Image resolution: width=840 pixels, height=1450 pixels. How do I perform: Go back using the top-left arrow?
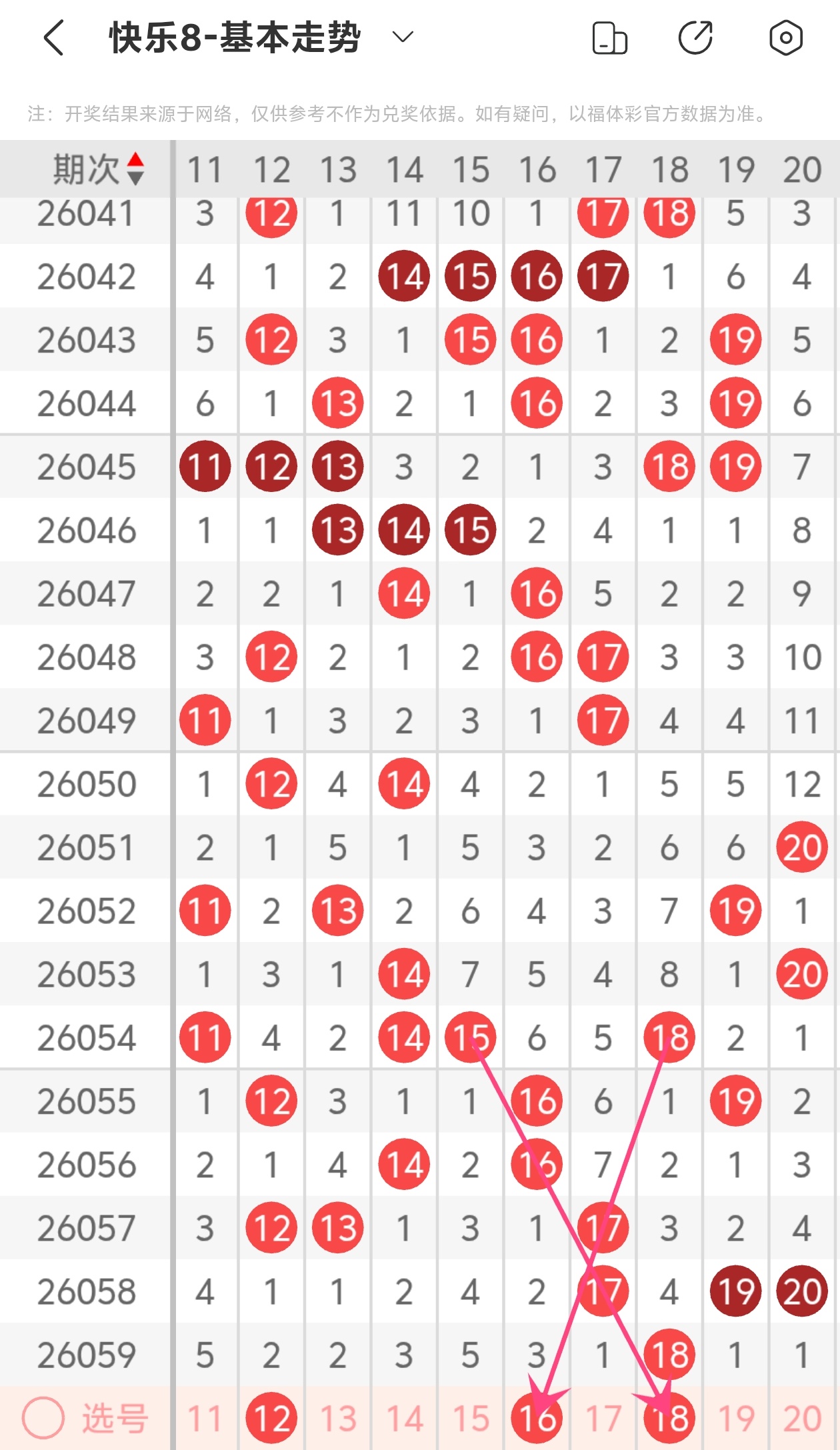click(x=53, y=37)
